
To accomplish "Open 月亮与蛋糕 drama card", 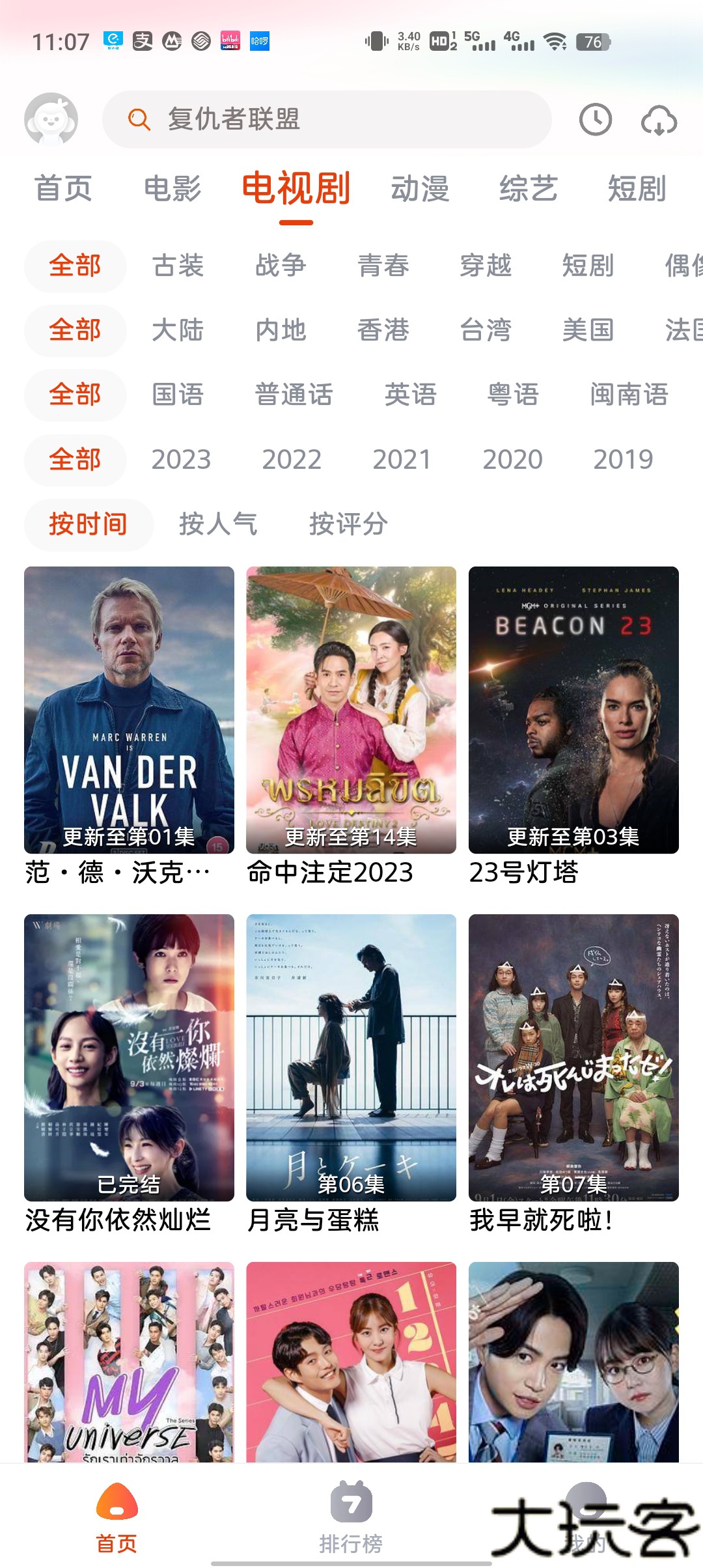I will coord(351,1057).
